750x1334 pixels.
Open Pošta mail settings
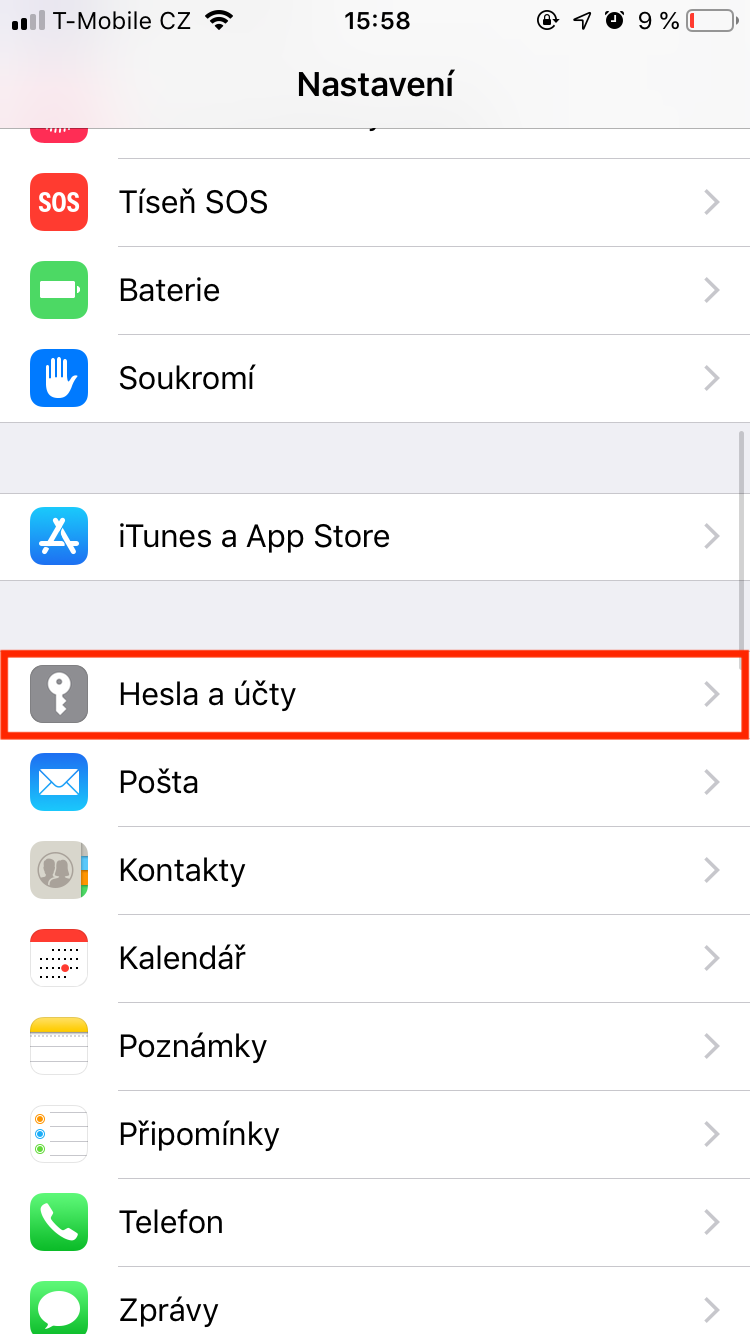click(375, 782)
